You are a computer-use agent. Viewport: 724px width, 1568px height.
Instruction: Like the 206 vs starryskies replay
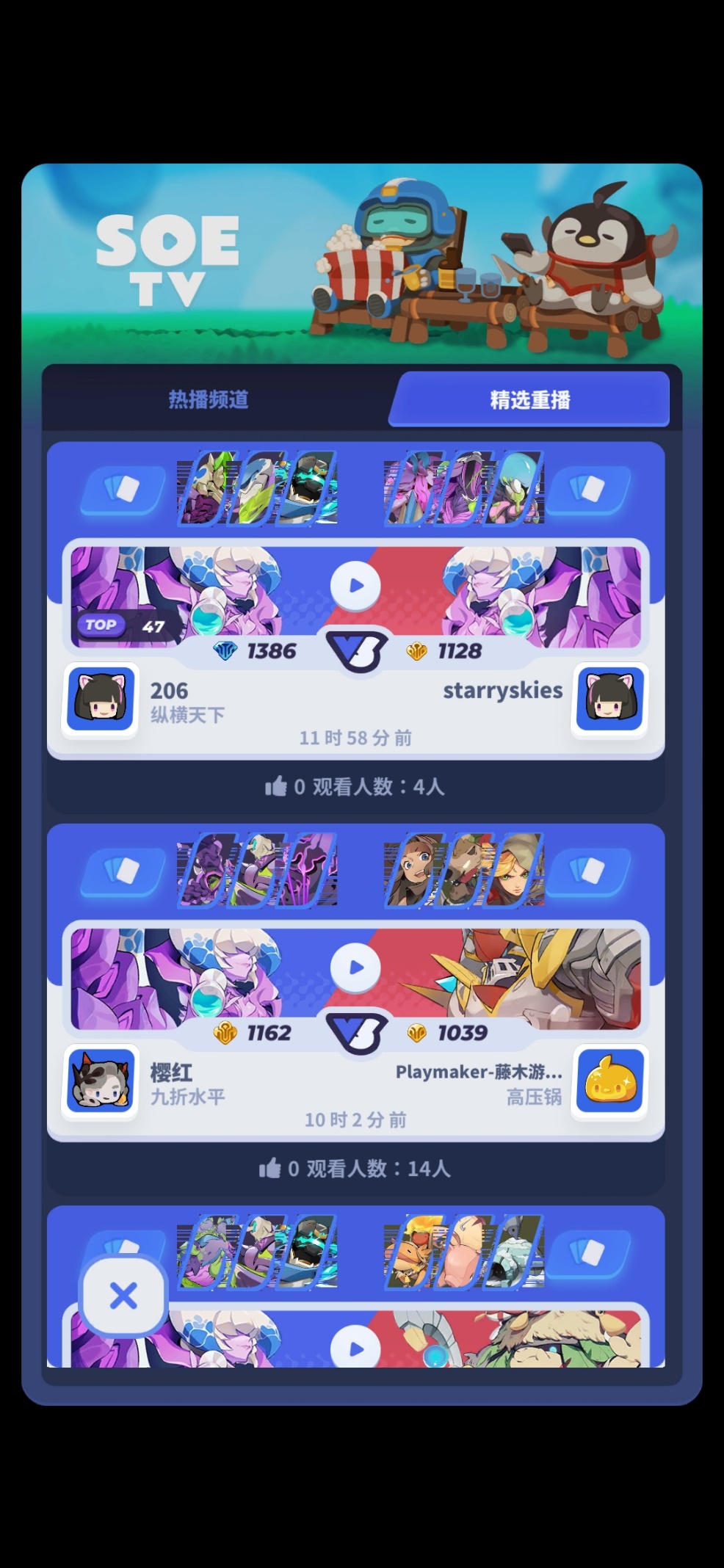click(x=276, y=786)
